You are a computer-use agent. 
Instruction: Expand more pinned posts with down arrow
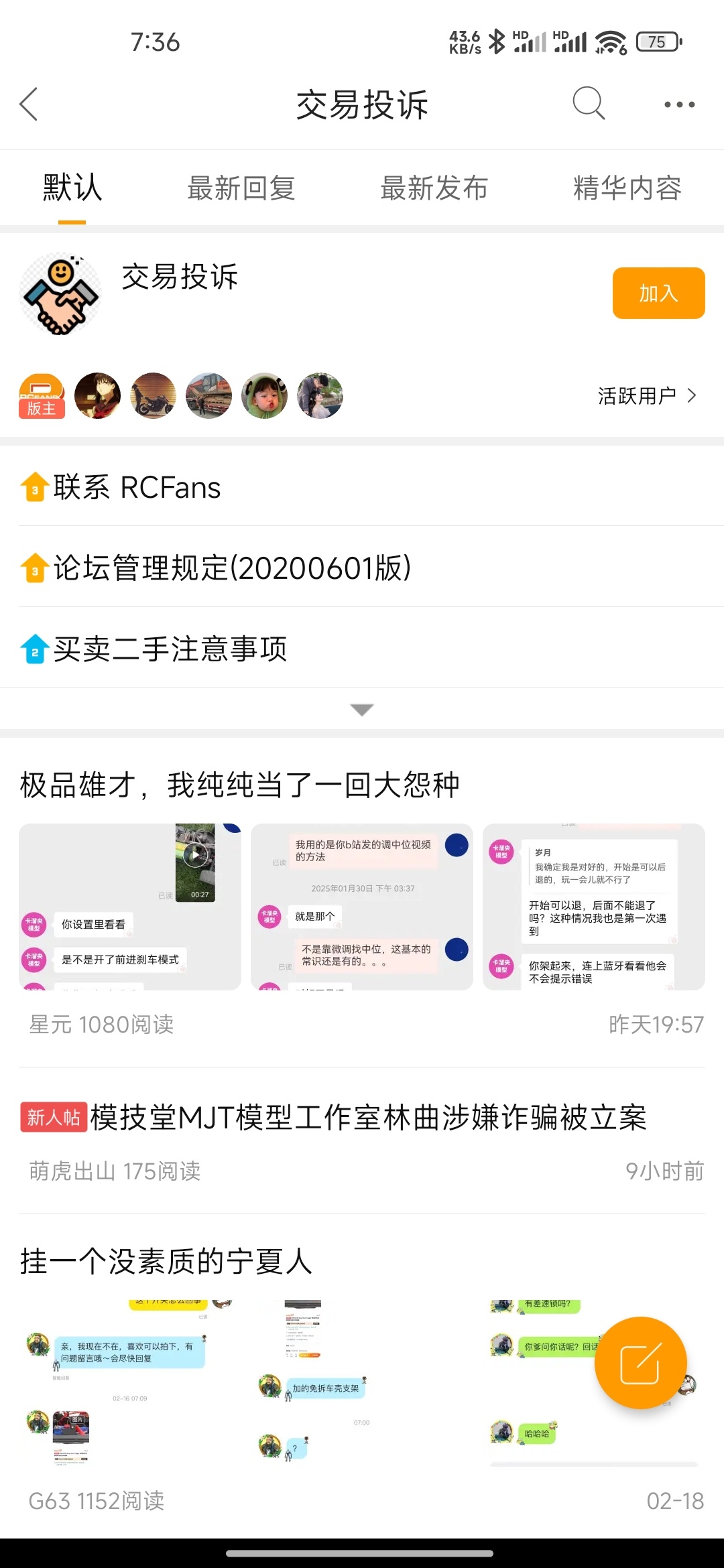tap(362, 710)
